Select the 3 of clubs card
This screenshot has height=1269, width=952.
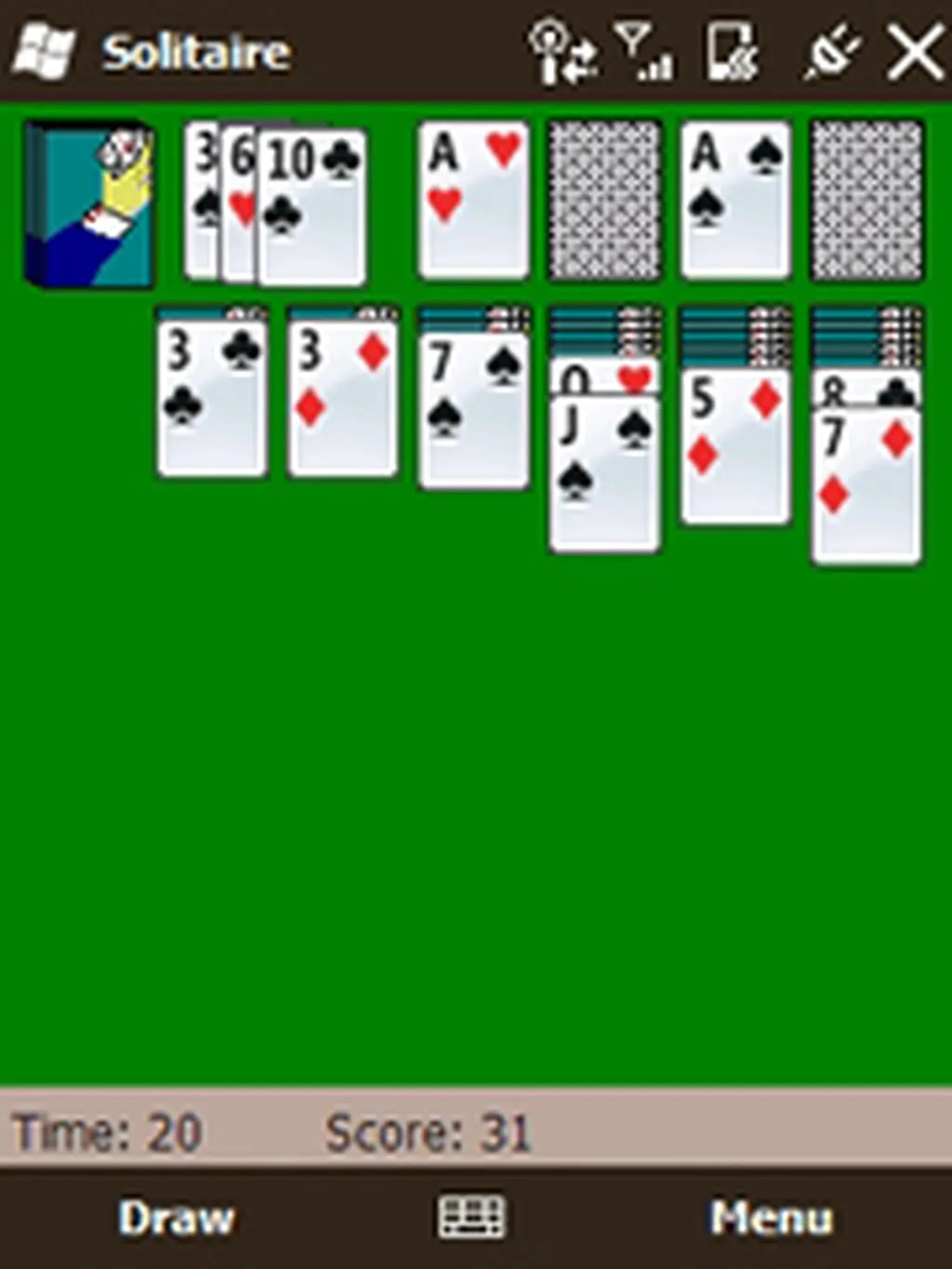tap(213, 397)
